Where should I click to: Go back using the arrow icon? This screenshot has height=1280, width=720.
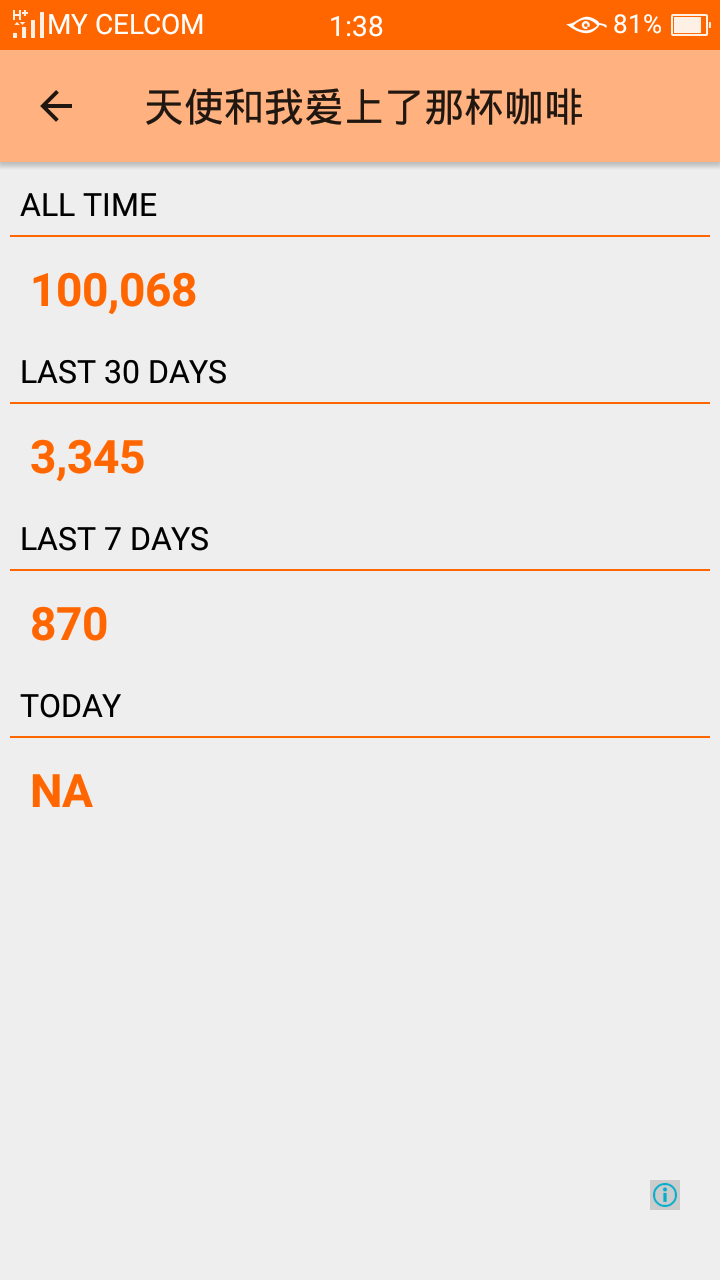tap(56, 106)
